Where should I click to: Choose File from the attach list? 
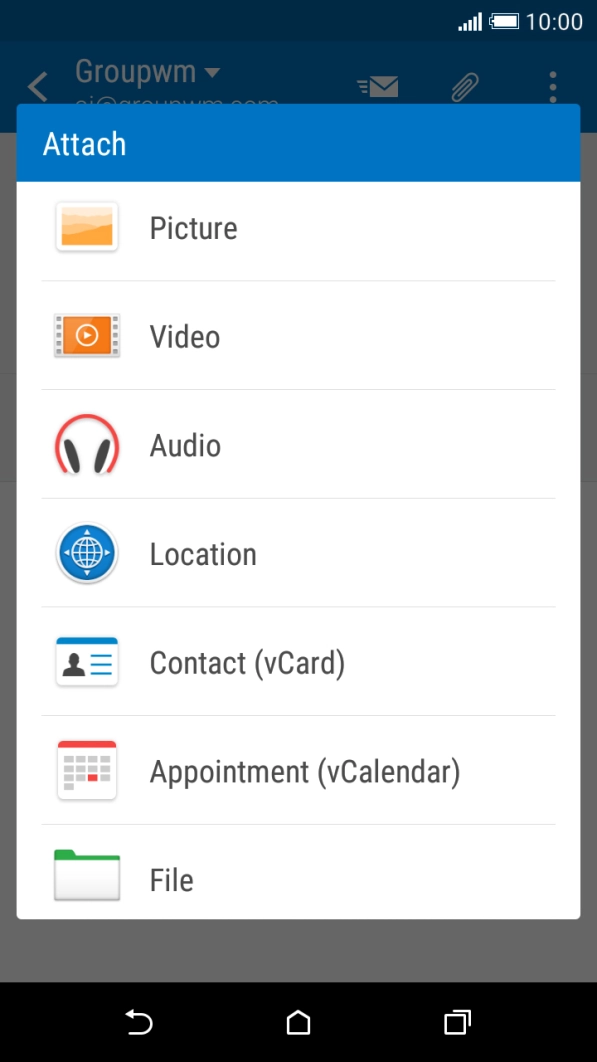298,872
